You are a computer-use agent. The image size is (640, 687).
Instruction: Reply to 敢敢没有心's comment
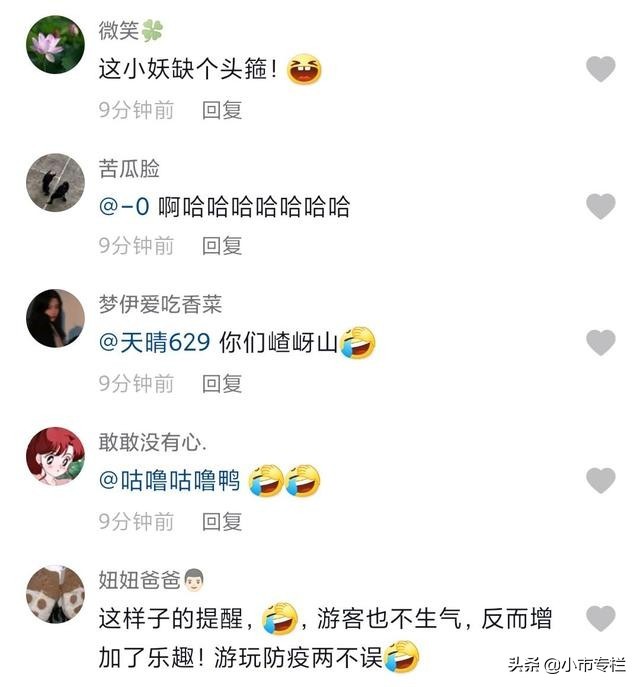(x=222, y=521)
